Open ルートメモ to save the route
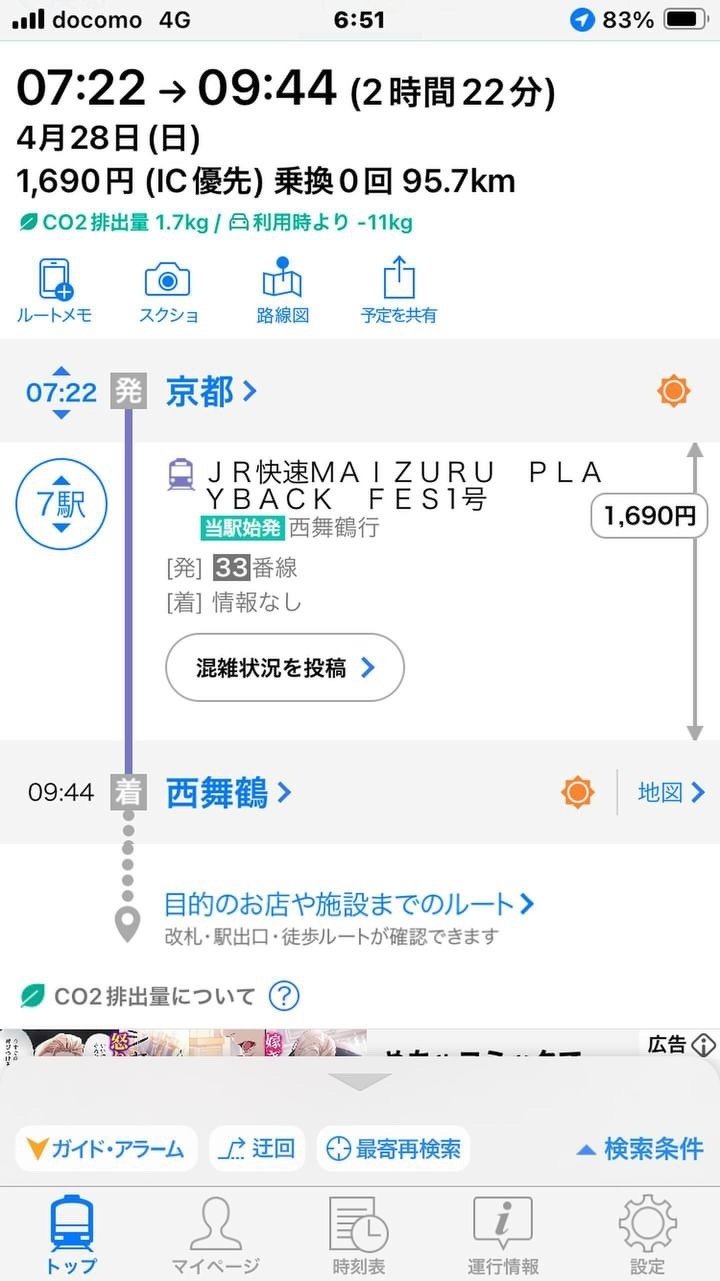Viewport: 720px width, 1281px height. [54, 290]
